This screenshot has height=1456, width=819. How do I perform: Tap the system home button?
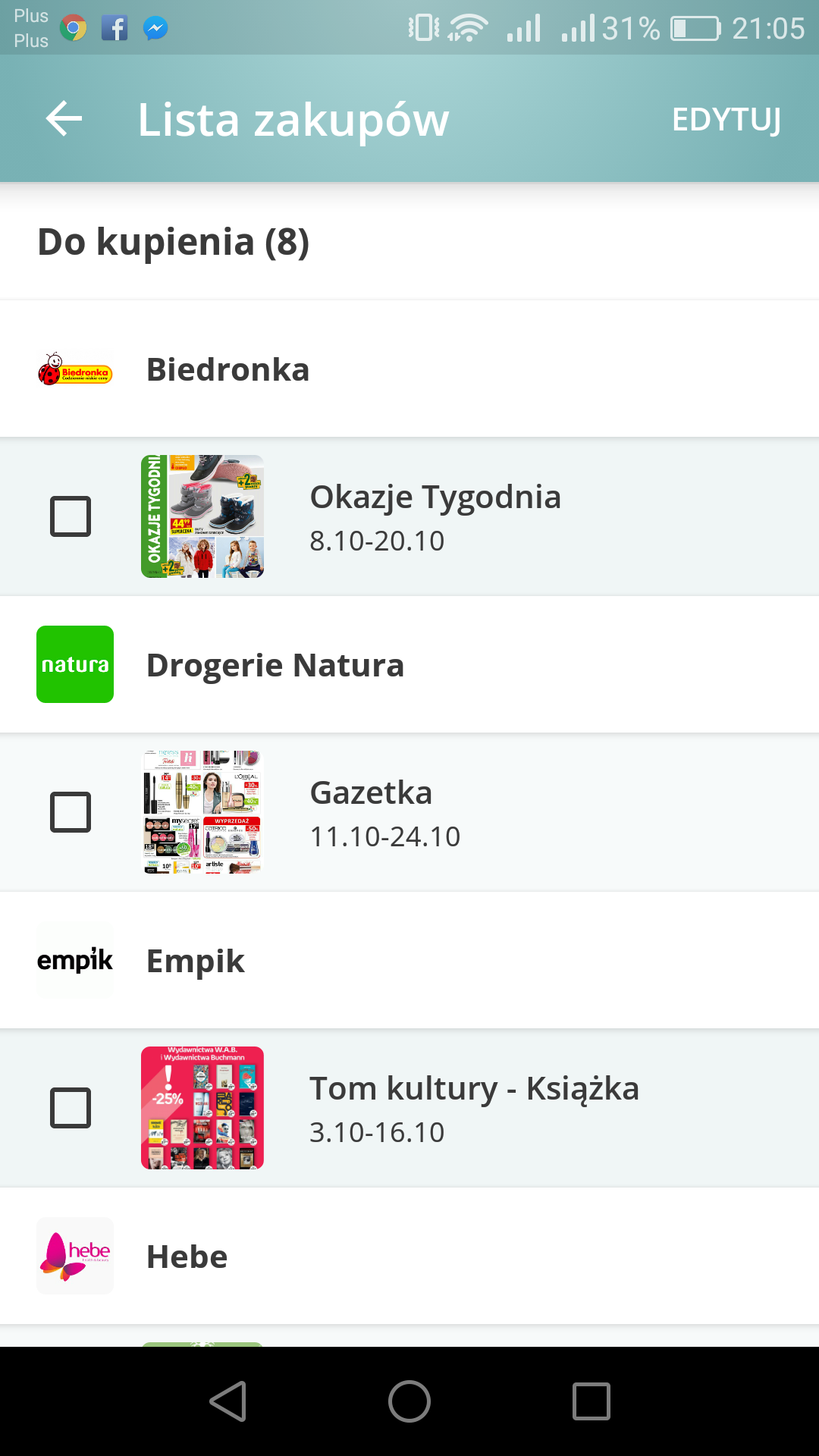tap(409, 1401)
